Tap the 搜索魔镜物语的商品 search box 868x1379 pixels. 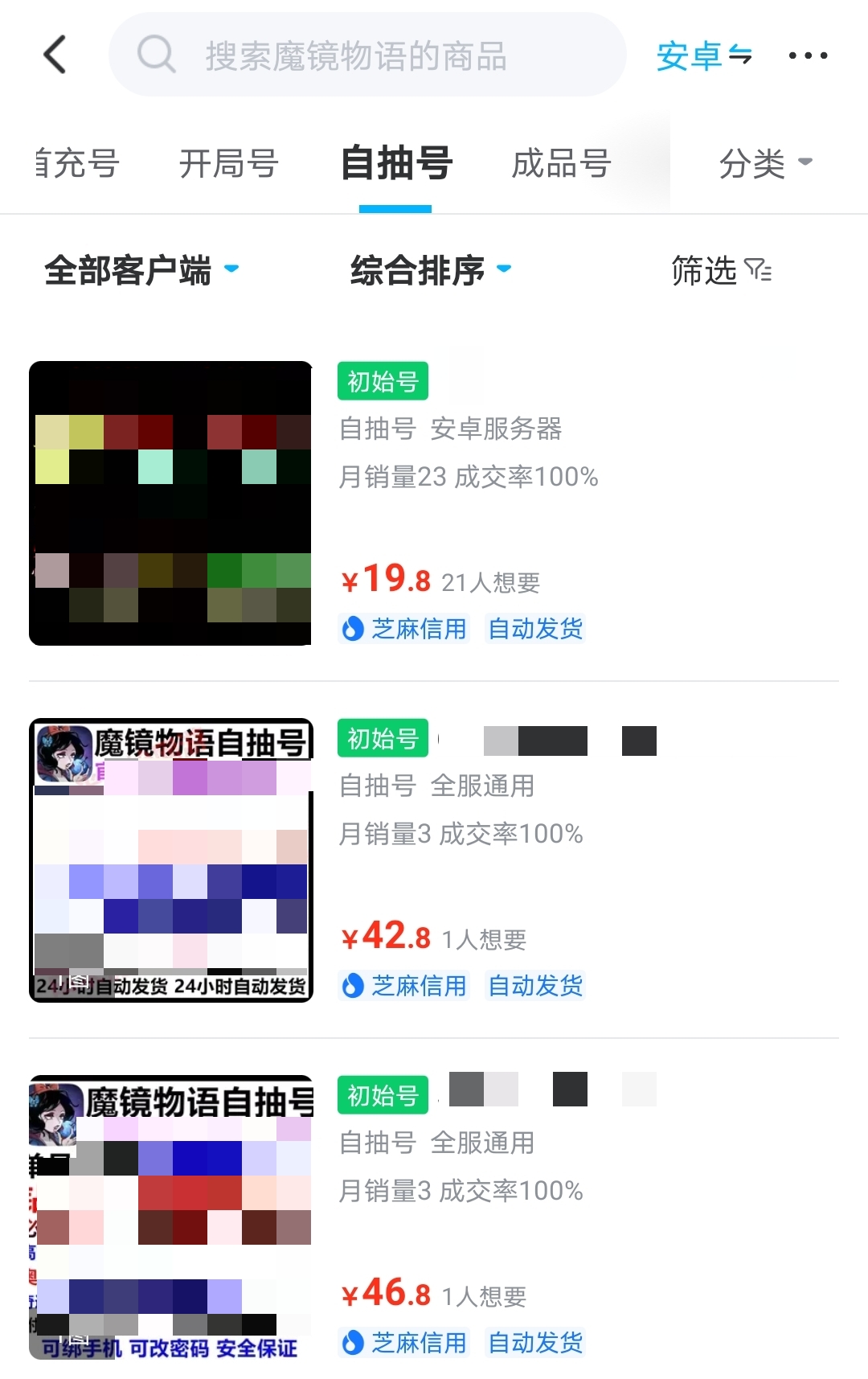pyautogui.click(x=366, y=55)
